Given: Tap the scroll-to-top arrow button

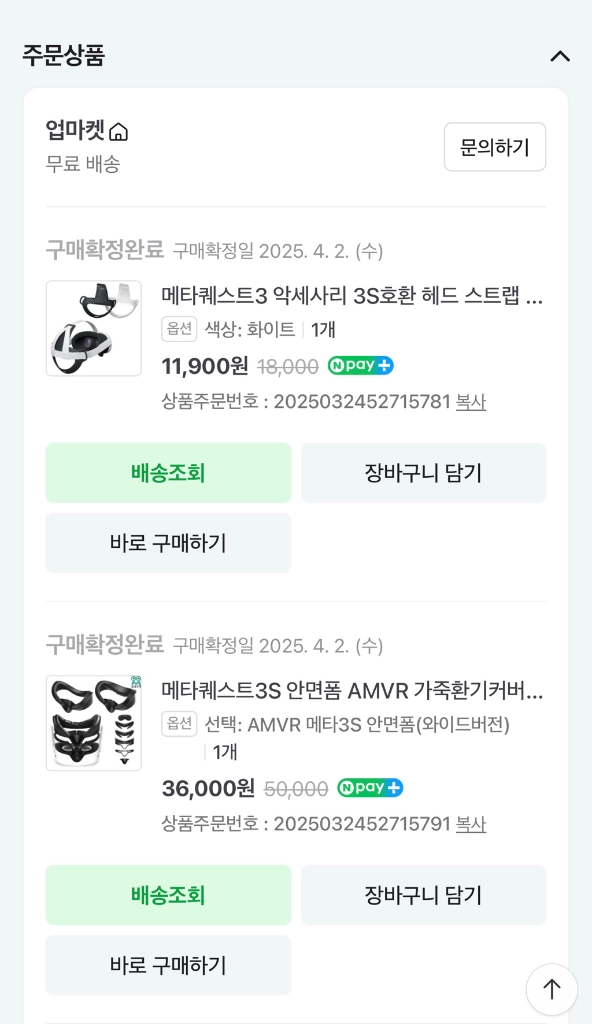Looking at the screenshot, I should coord(551,989).
